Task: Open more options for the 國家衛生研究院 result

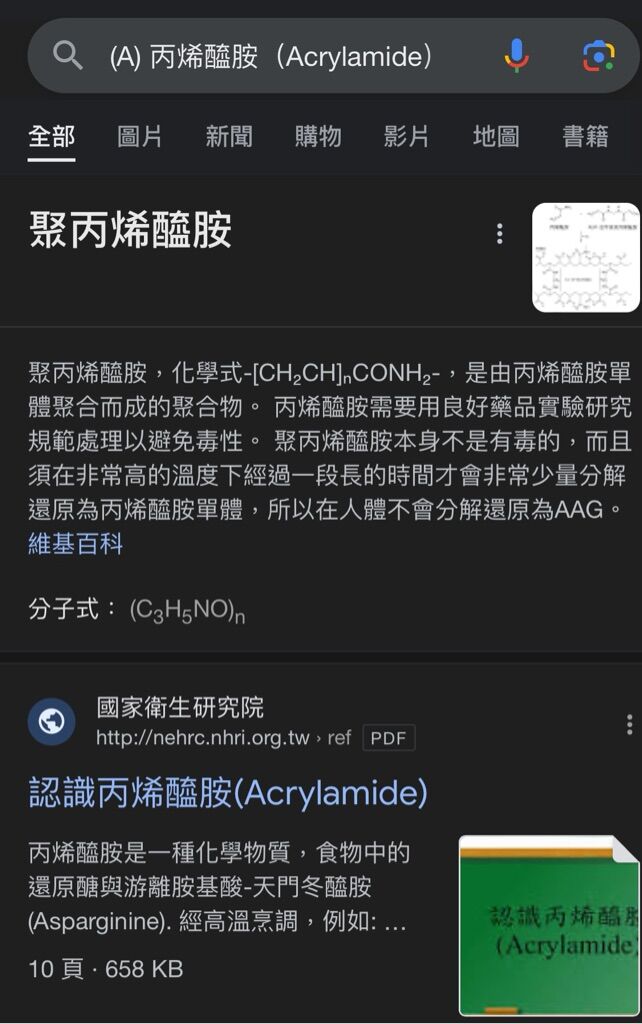Action: tap(628, 723)
